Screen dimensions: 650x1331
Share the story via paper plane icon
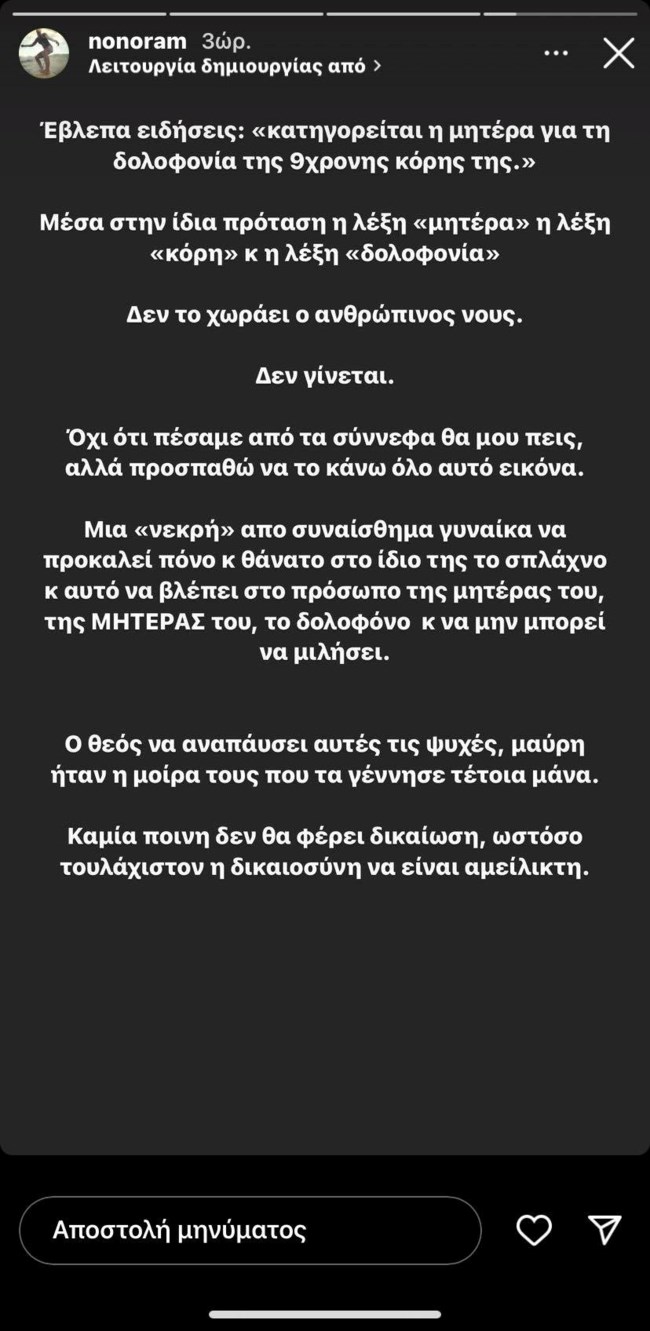pyautogui.click(x=605, y=1230)
